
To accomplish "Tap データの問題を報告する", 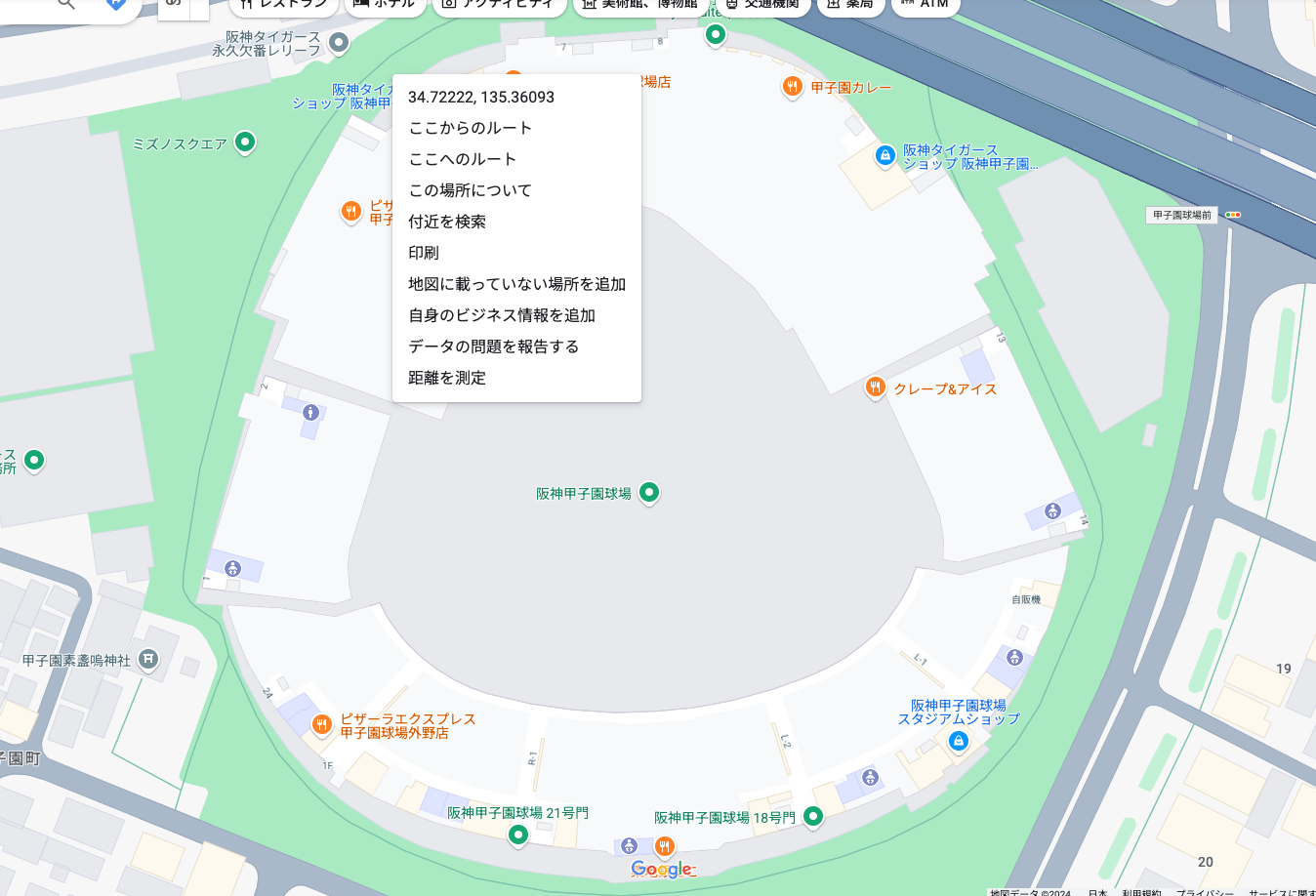I will [493, 346].
